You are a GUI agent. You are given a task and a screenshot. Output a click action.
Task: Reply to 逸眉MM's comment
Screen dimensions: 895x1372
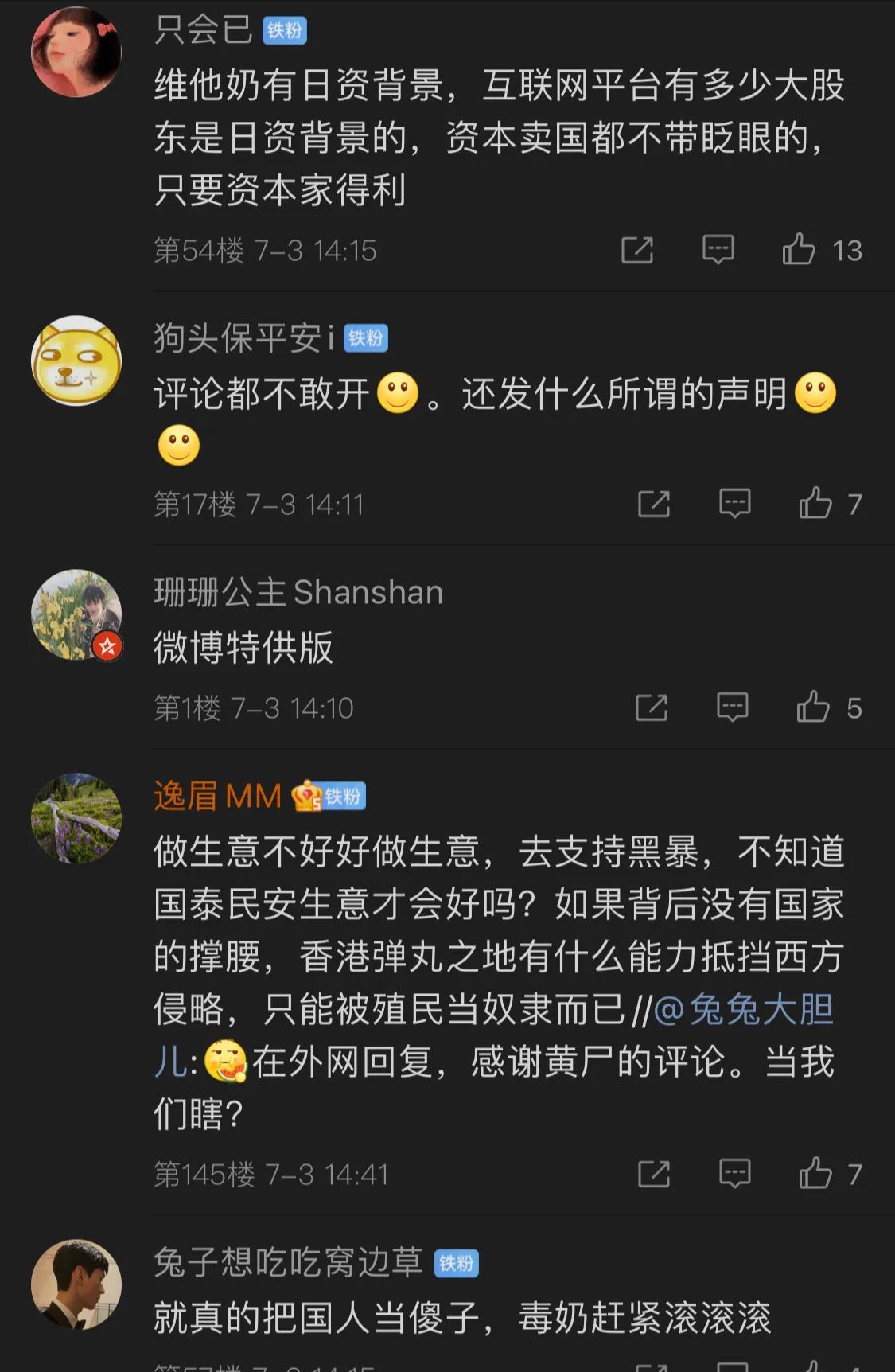pos(734,1174)
